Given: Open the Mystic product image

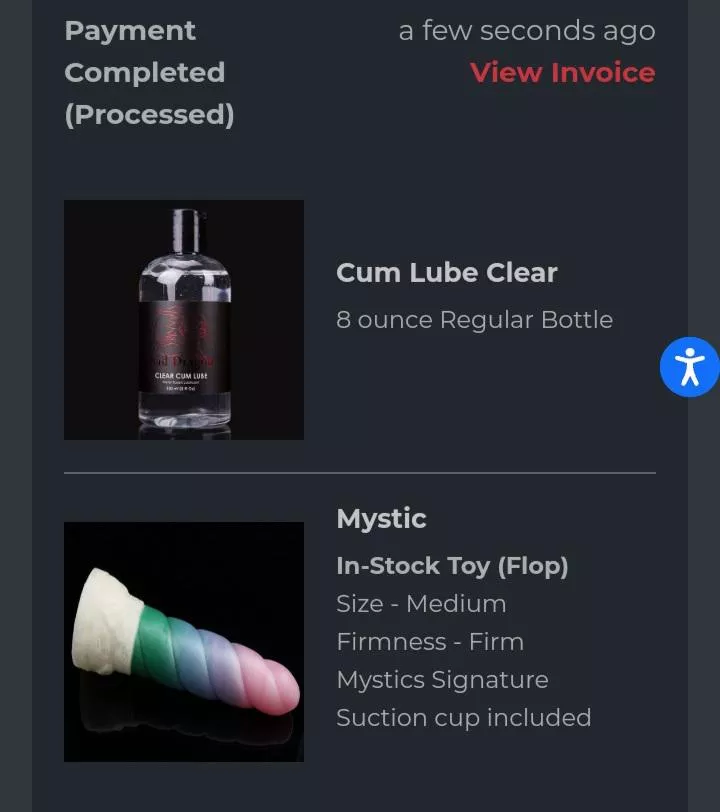Looking at the screenshot, I should click(x=184, y=642).
